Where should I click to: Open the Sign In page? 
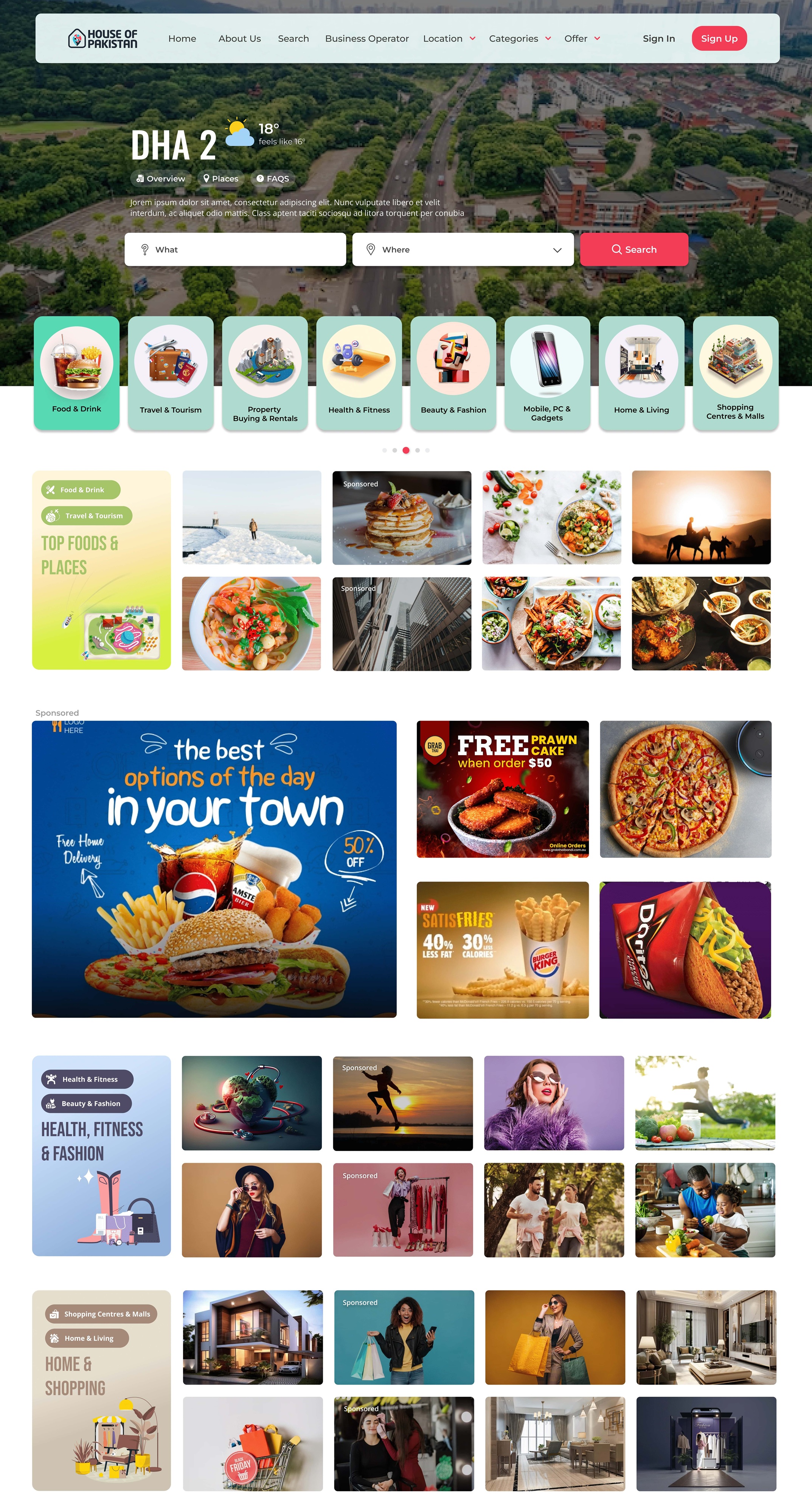click(x=659, y=39)
